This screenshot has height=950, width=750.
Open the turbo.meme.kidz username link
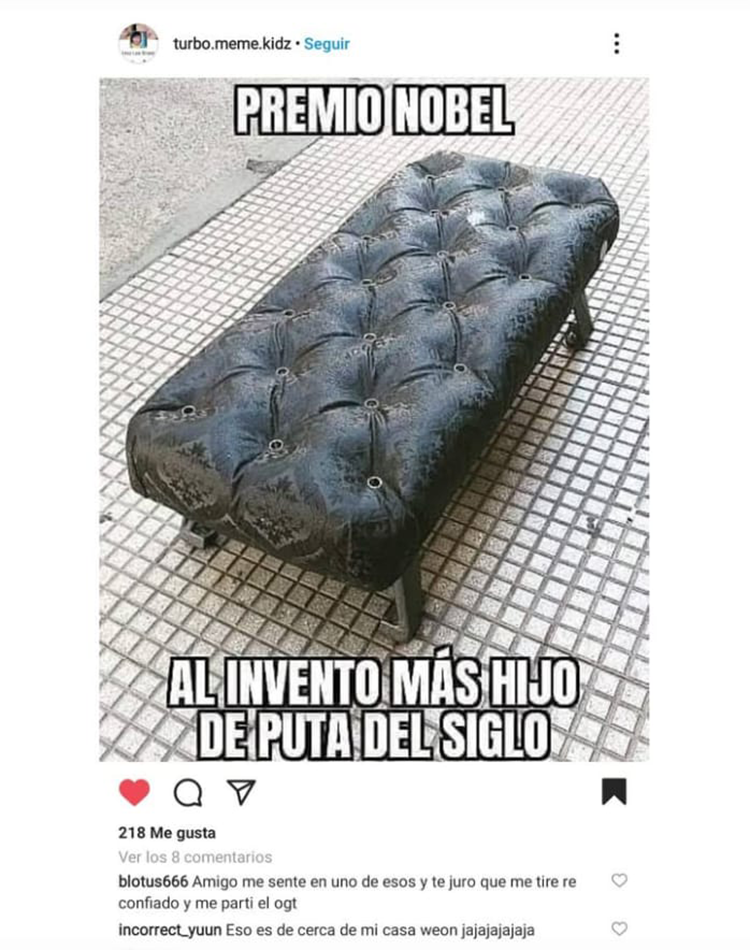tap(231, 44)
